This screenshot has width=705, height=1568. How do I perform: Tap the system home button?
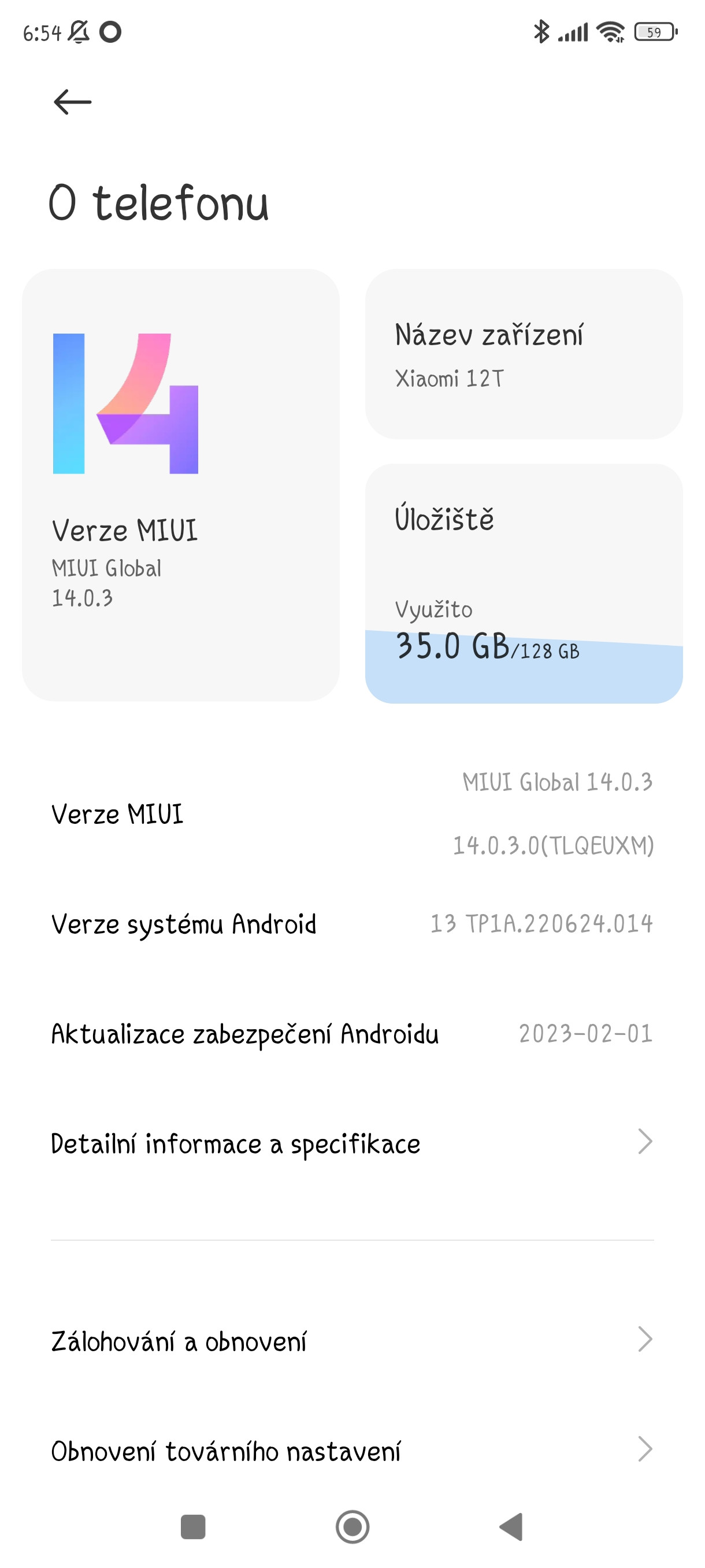[x=352, y=1526]
